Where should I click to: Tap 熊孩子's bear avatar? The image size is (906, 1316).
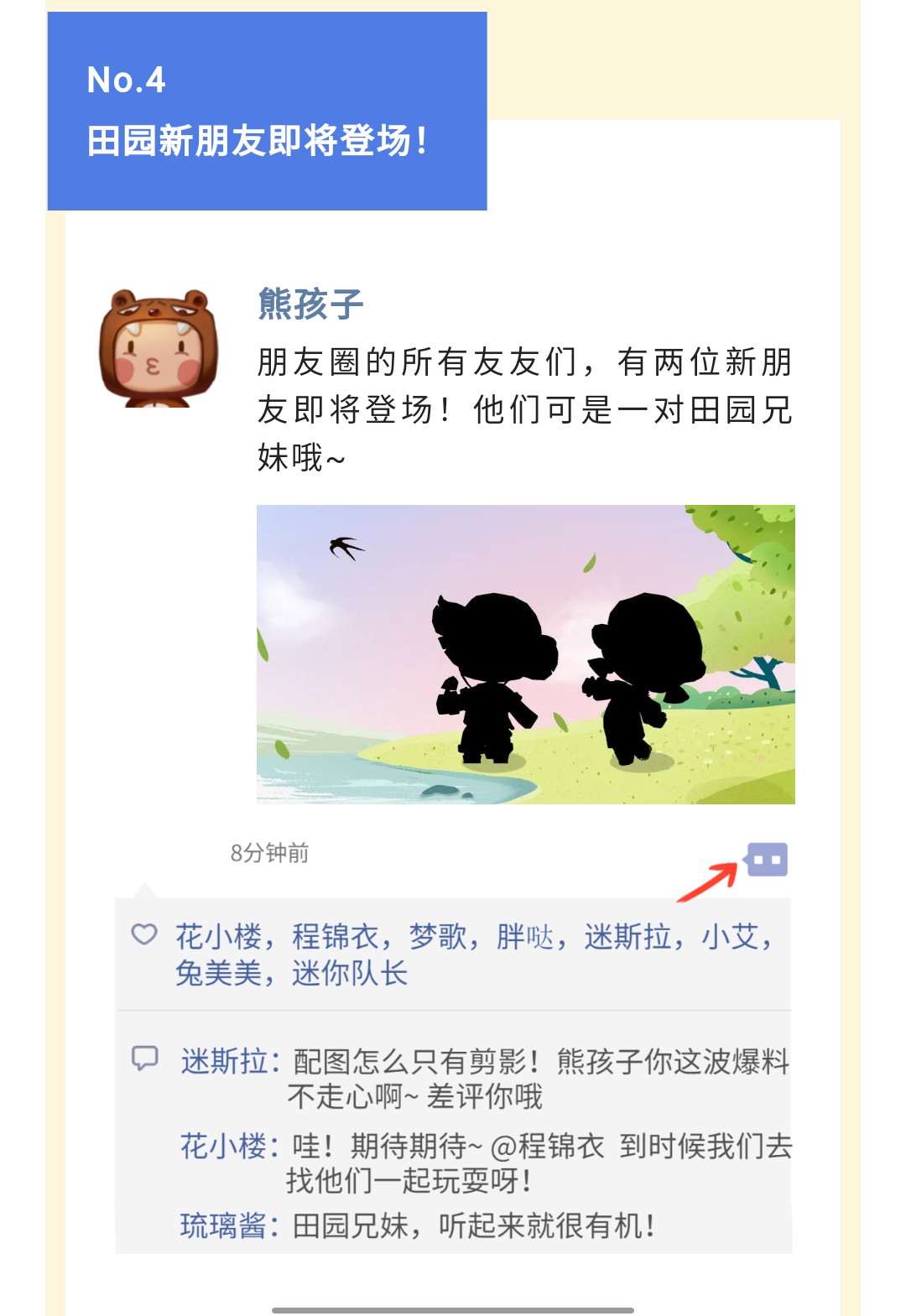tap(158, 348)
